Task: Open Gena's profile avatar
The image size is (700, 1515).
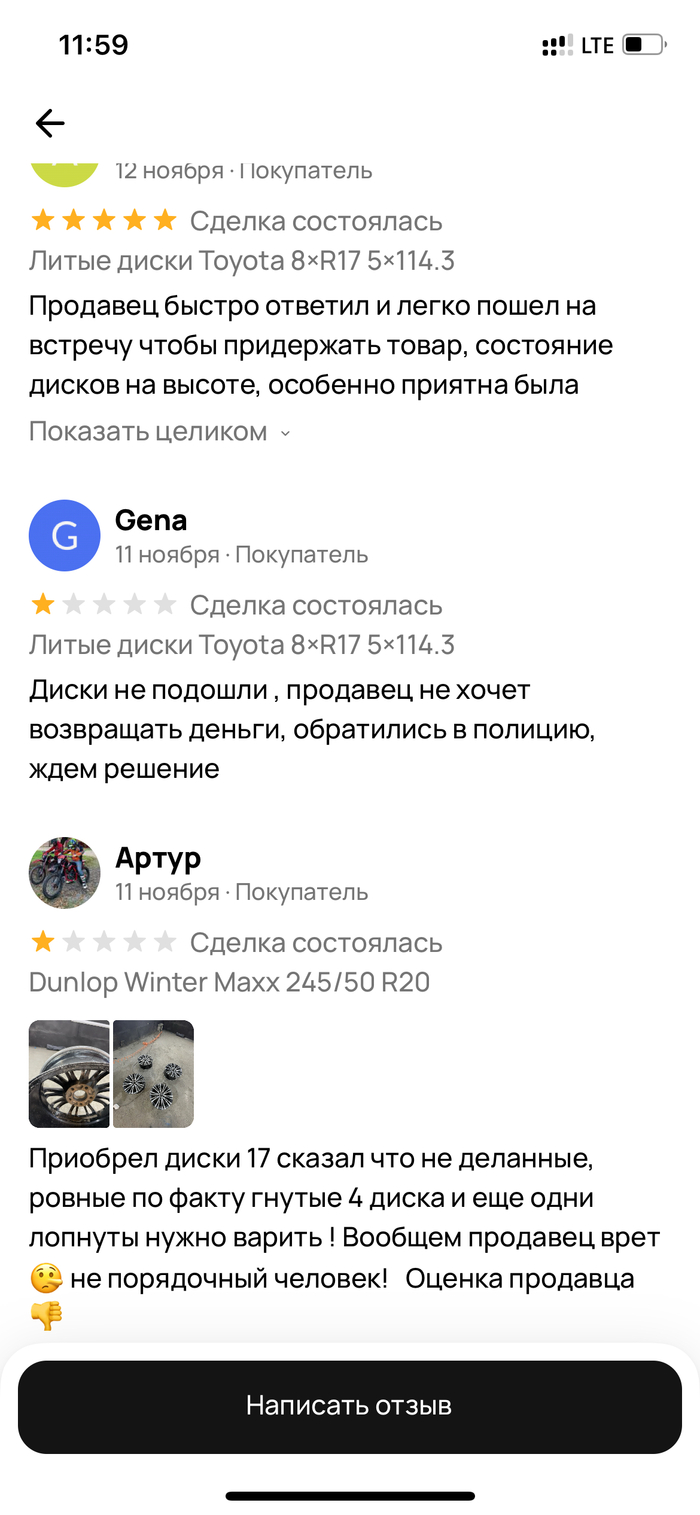Action: (x=65, y=536)
